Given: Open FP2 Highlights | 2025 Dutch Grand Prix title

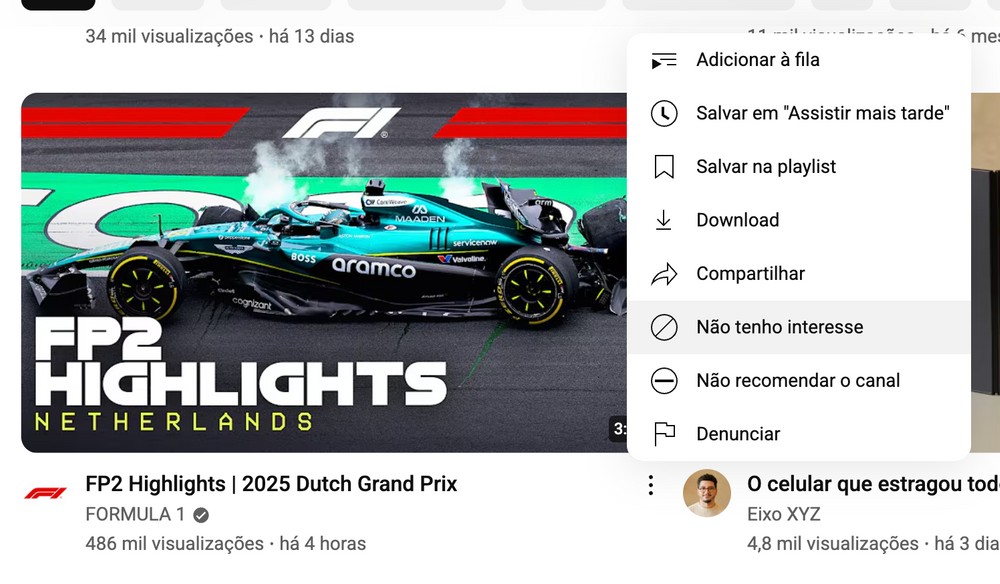Looking at the screenshot, I should [271, 484].
